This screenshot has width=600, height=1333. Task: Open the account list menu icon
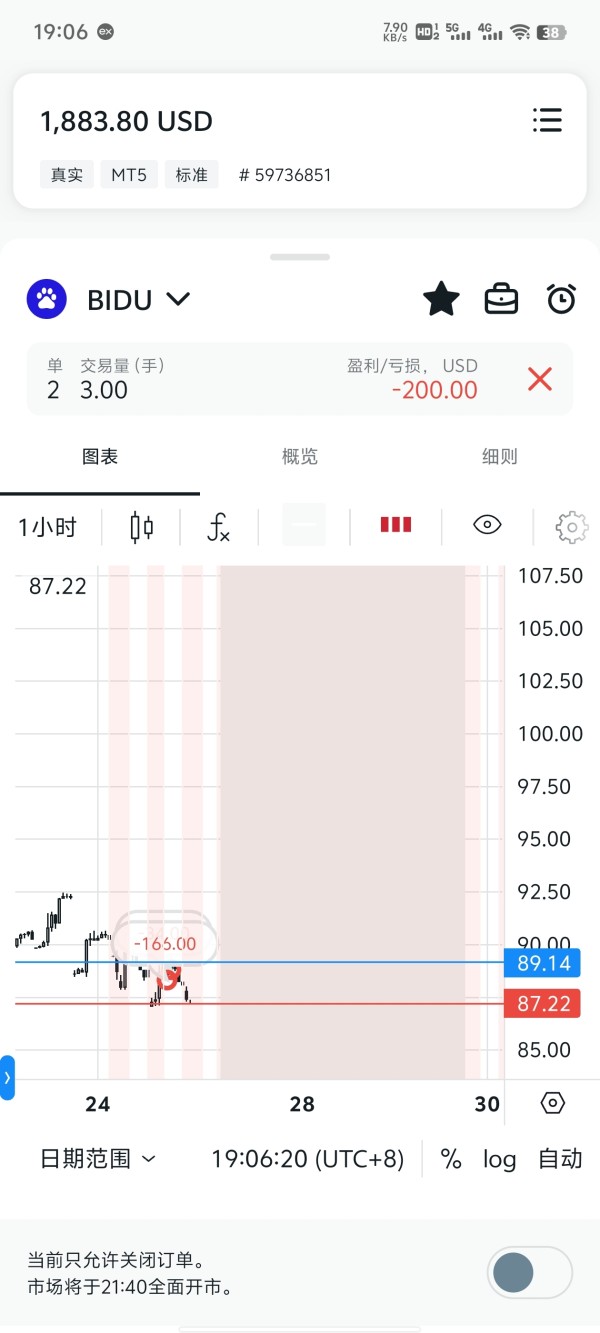pos(547,121)
